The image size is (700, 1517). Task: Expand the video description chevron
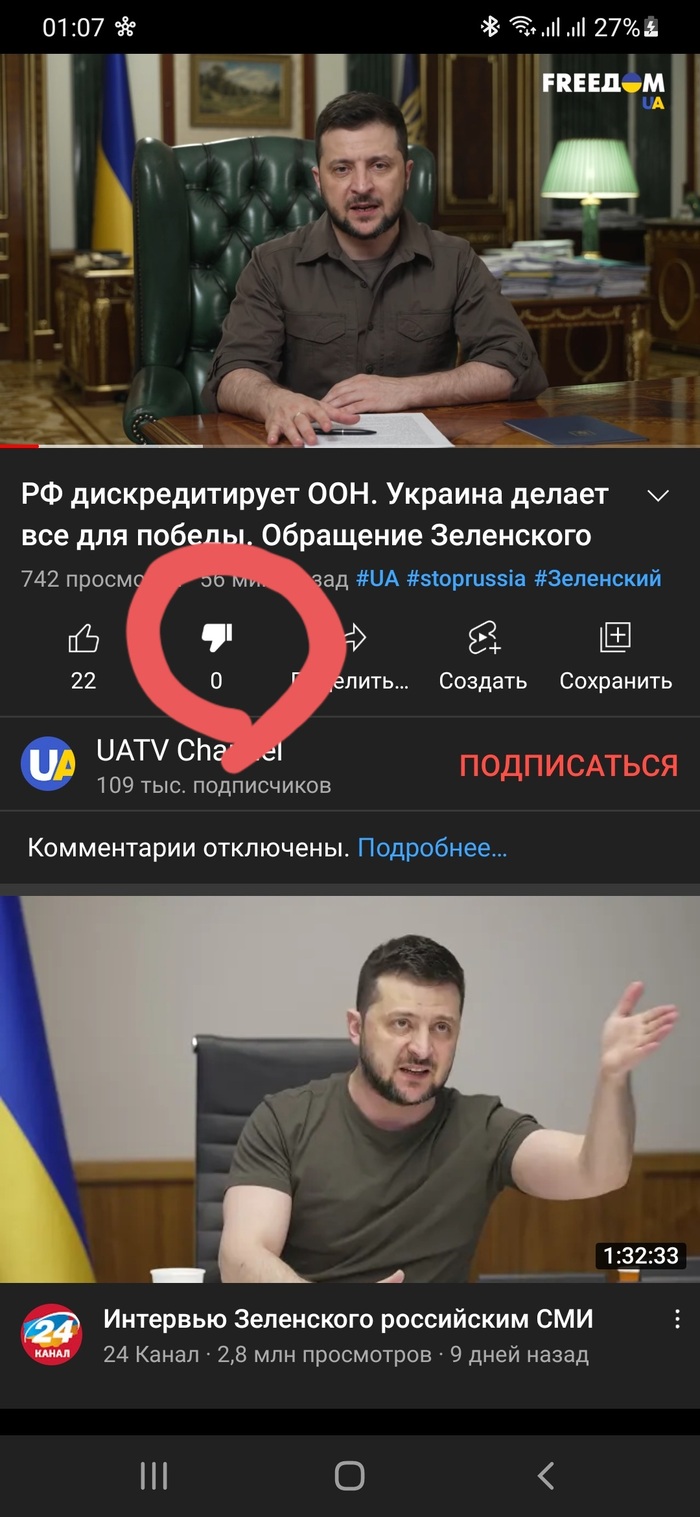tap(658, 496)
